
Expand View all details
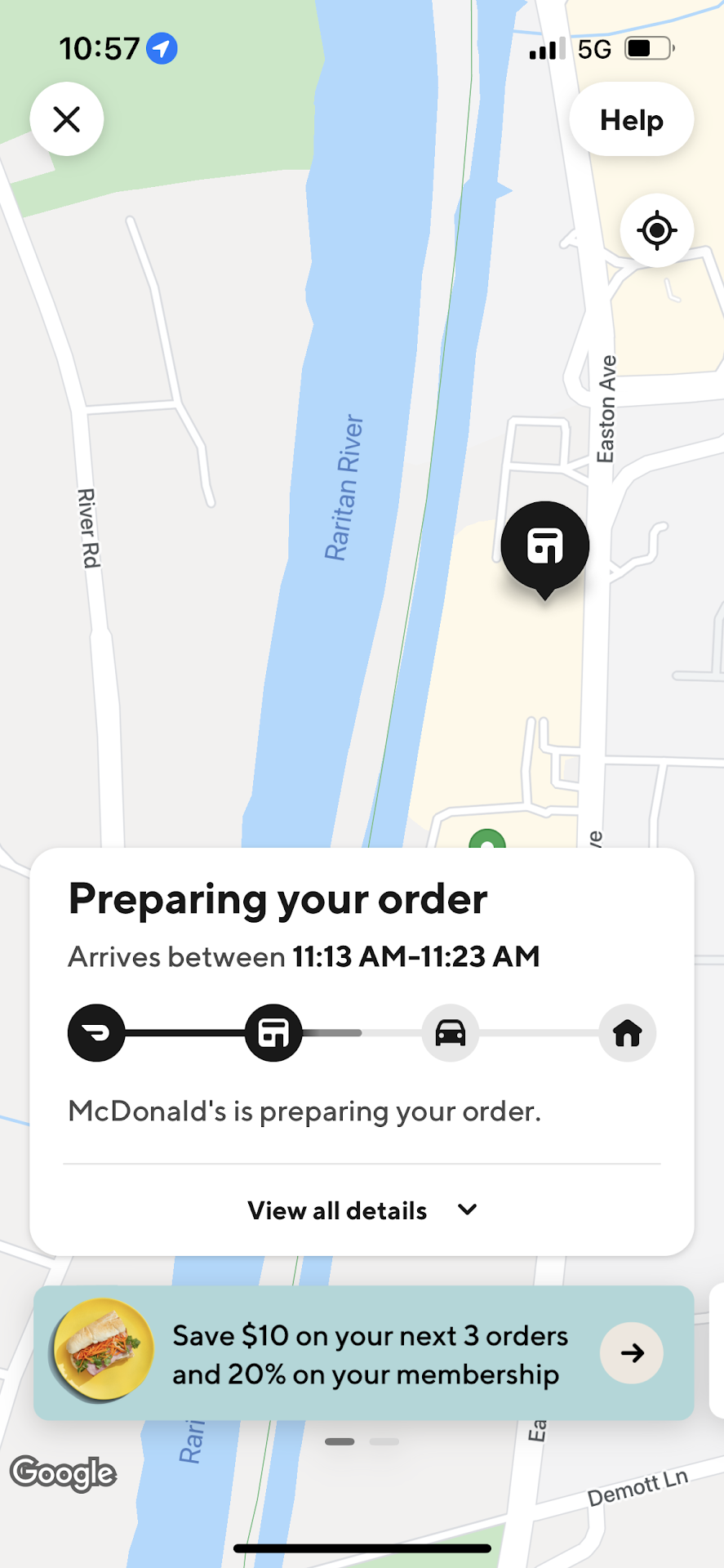[362, 1210]
